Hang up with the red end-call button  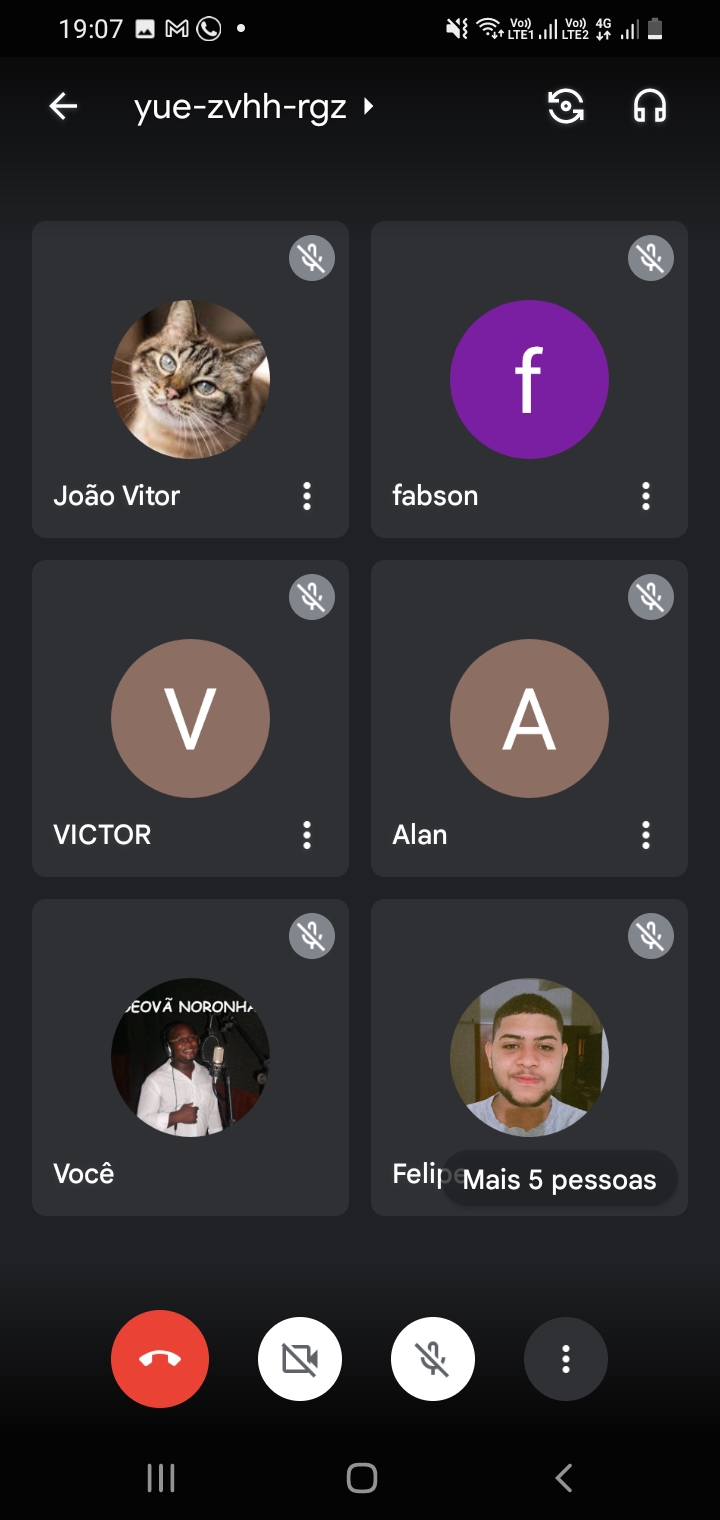[x=160, y=1359]
